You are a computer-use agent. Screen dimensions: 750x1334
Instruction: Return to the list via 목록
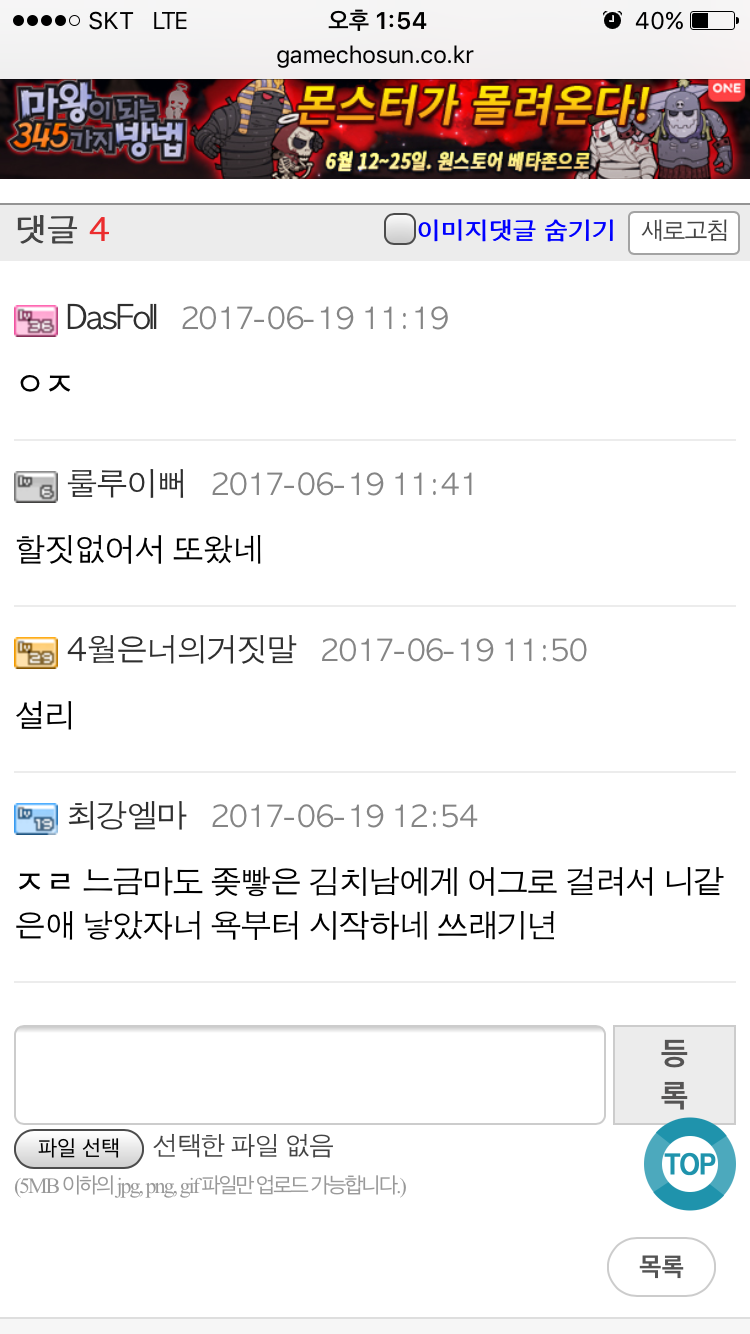point(661,1267)
